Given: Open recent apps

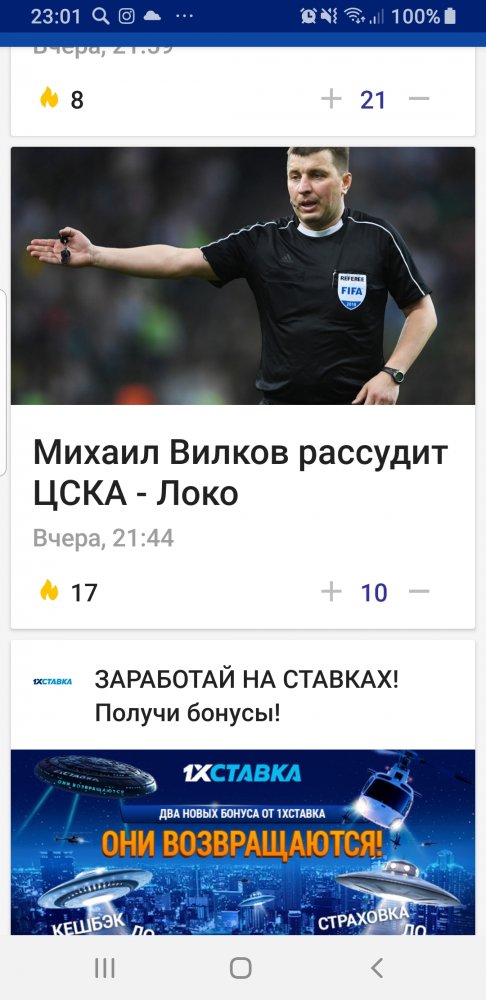Looking at the screenshot, I should coord(105,968).
